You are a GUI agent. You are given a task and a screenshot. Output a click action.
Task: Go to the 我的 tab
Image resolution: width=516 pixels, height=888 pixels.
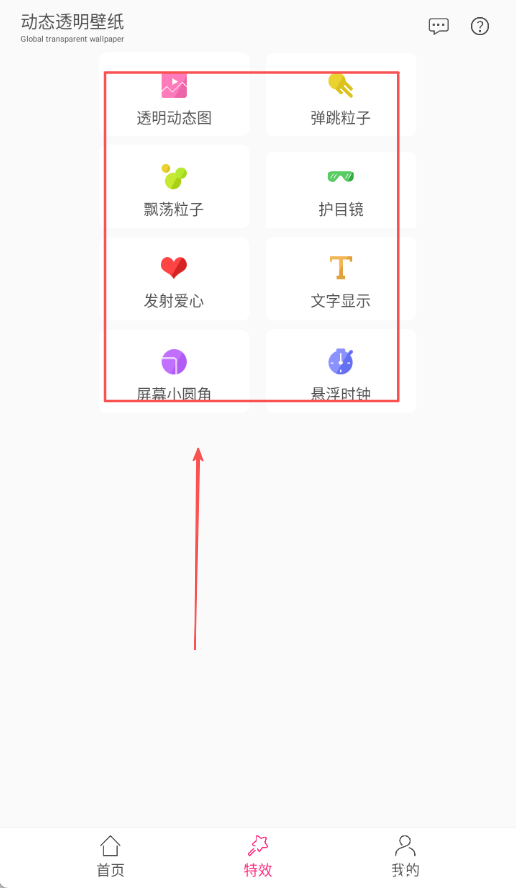click(x=405, y=856)
